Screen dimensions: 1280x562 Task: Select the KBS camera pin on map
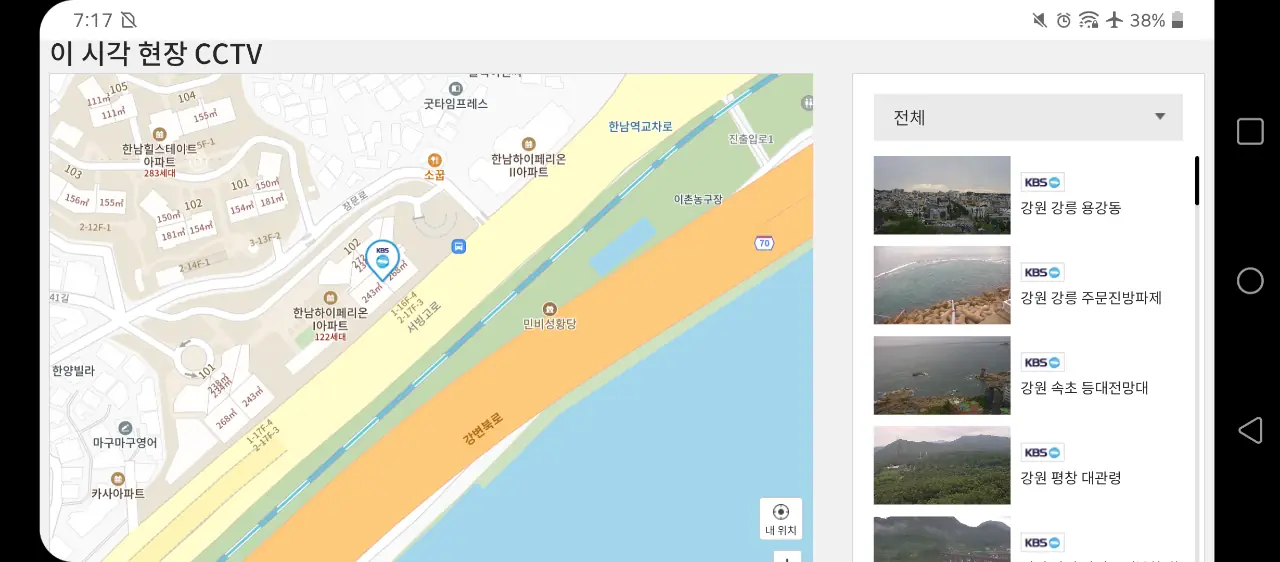pyautogui.click(x=382, y=258)
